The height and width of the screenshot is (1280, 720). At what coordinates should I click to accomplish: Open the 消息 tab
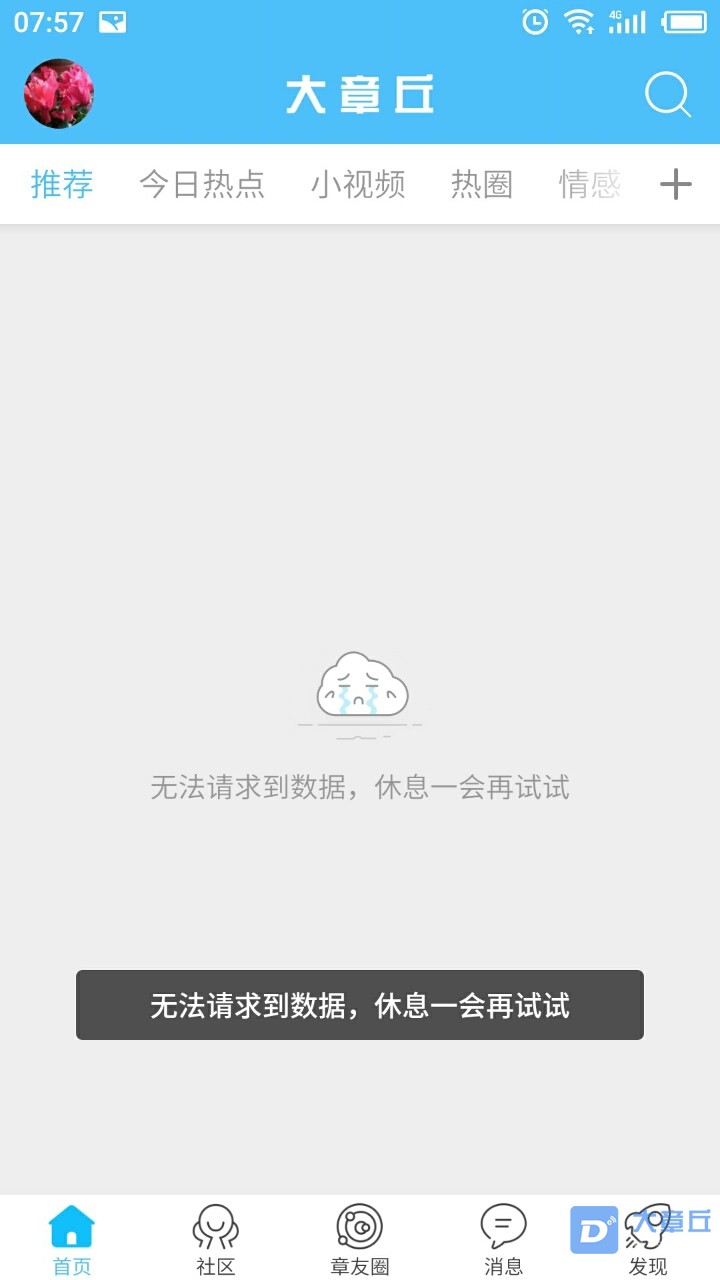504,1240
